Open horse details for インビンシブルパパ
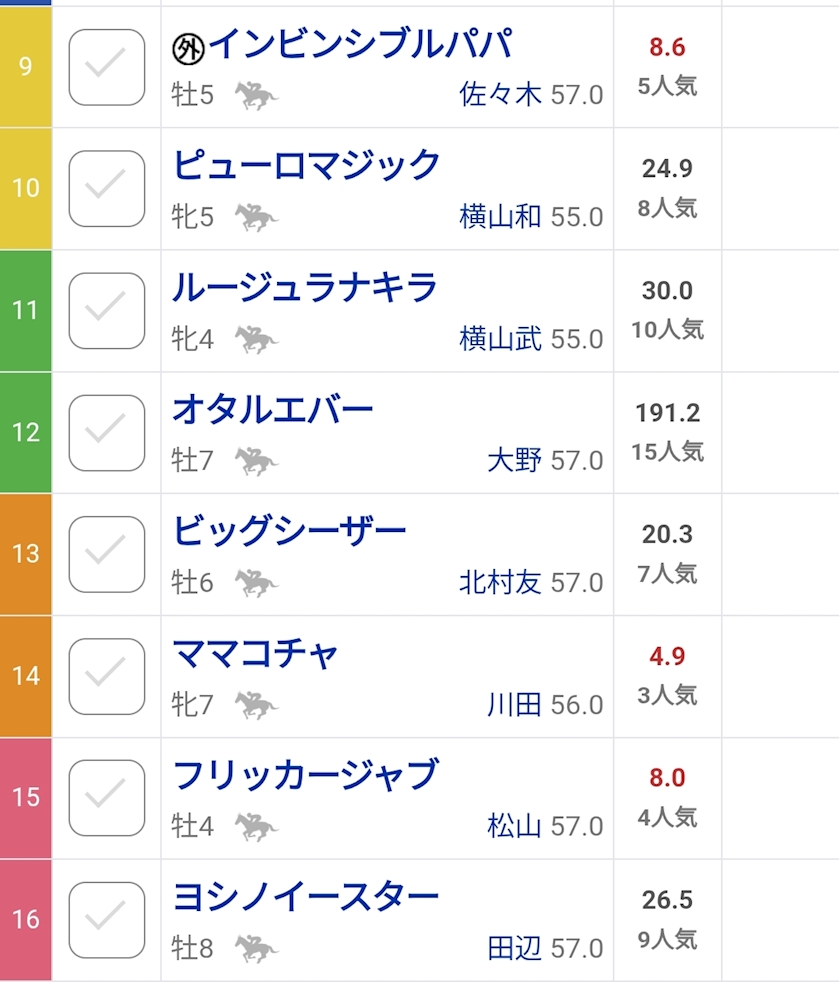Image resolution: width=840 pixels, height=982 pixels. pos(360,44)
